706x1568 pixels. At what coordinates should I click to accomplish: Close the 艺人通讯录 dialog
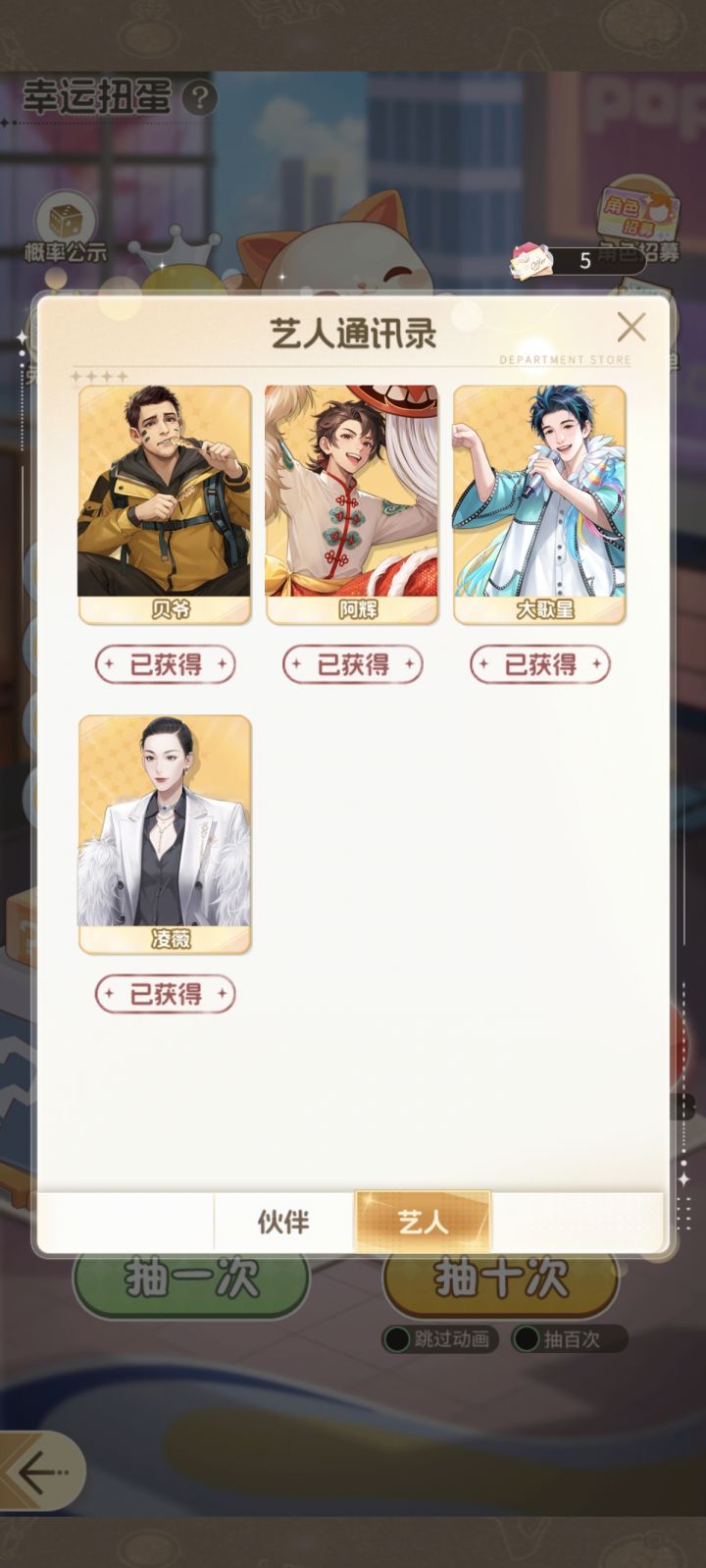[631, 328]
